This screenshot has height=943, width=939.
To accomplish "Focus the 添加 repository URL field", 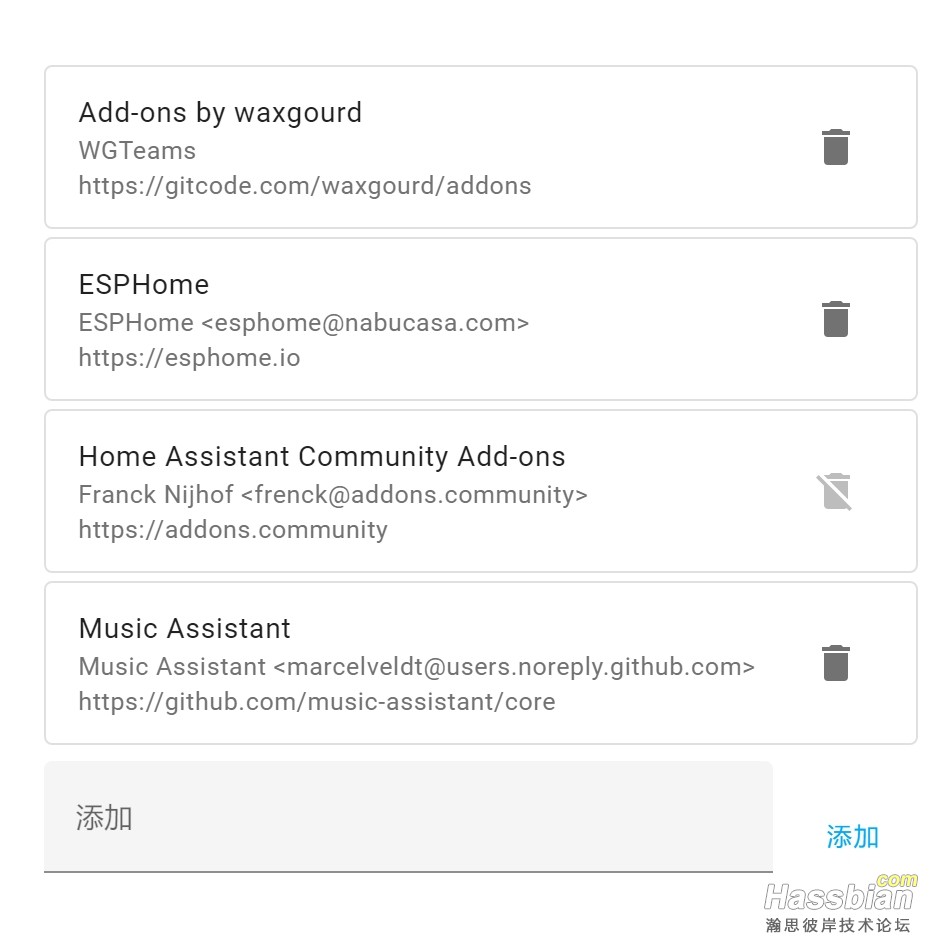I will (x=408, y=817).
